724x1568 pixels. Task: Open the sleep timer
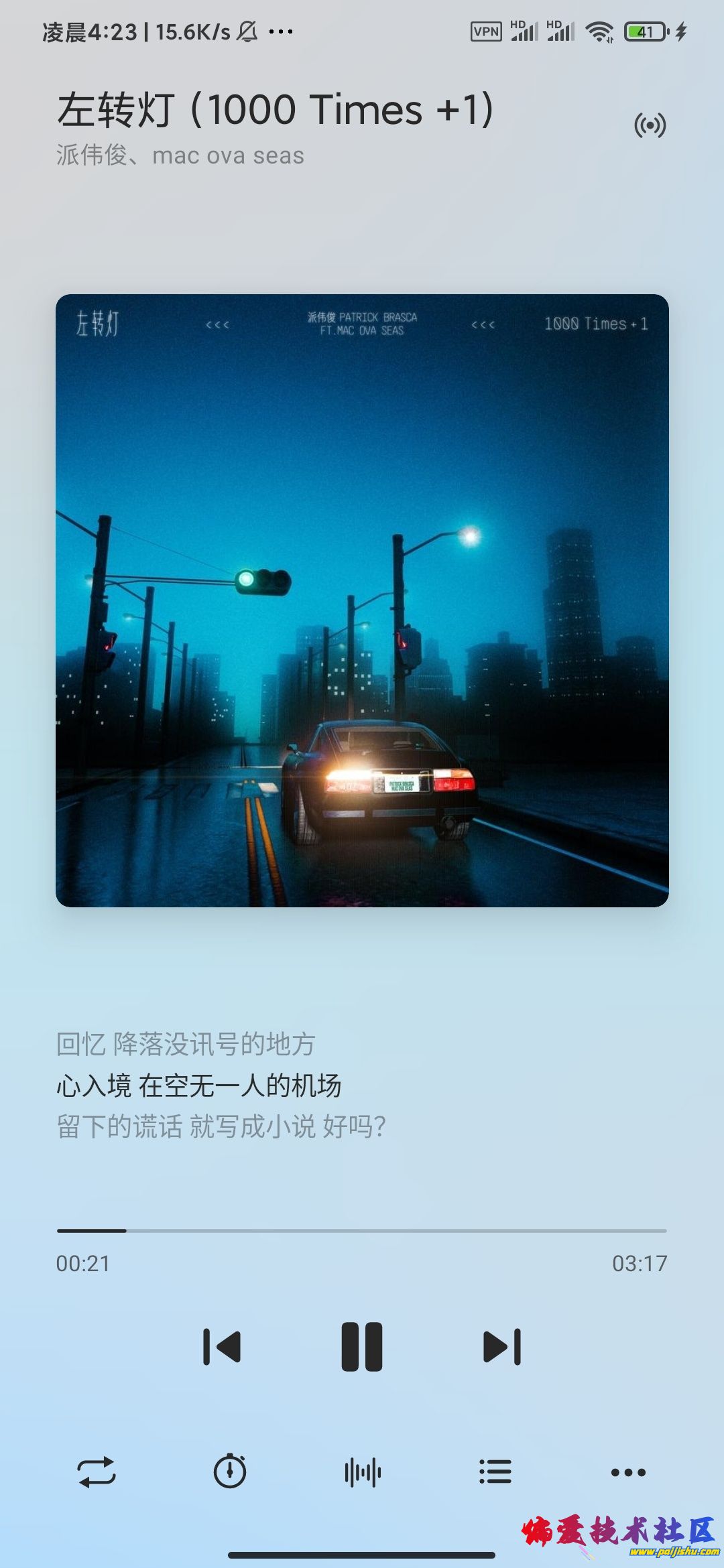[x=229, y=1472]
